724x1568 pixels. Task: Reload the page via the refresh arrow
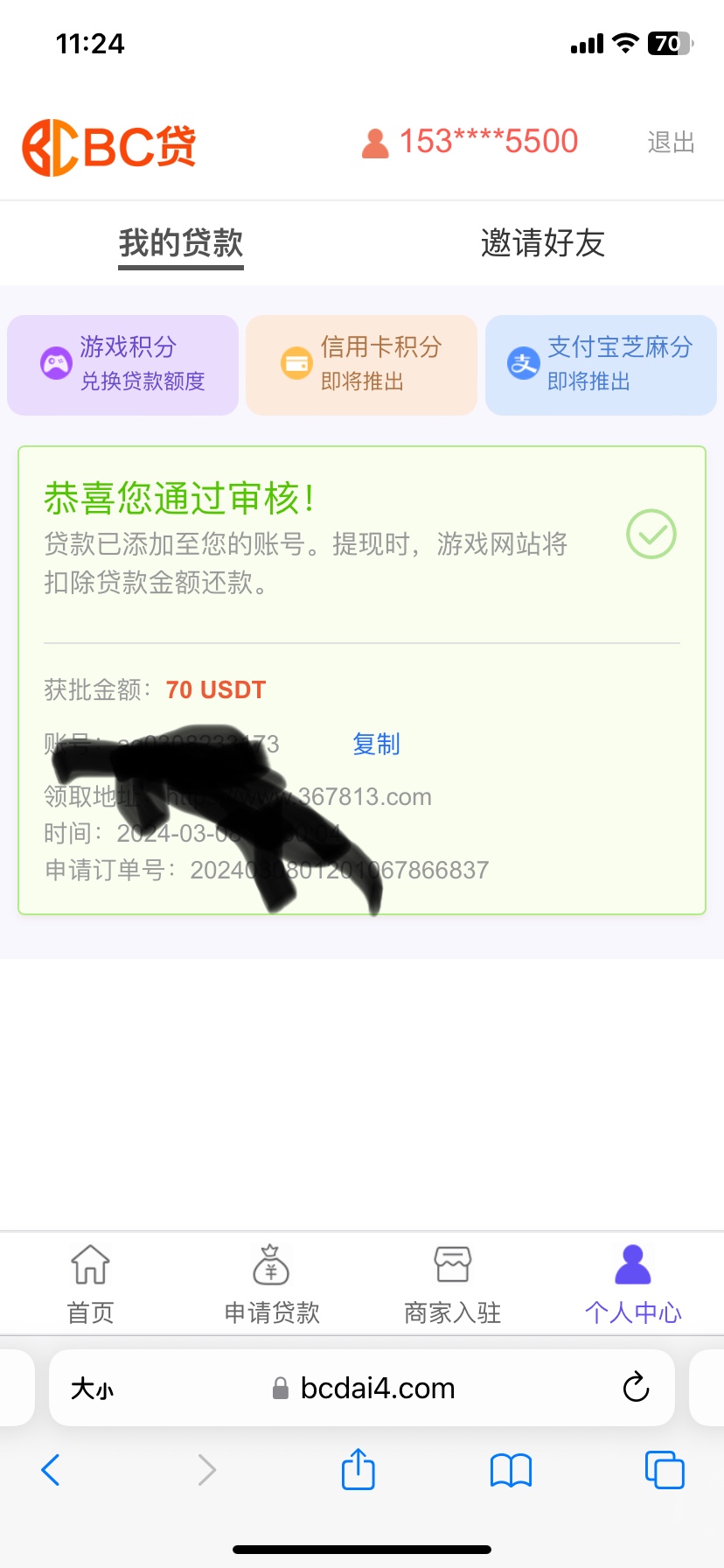[x=635, y=1388]
